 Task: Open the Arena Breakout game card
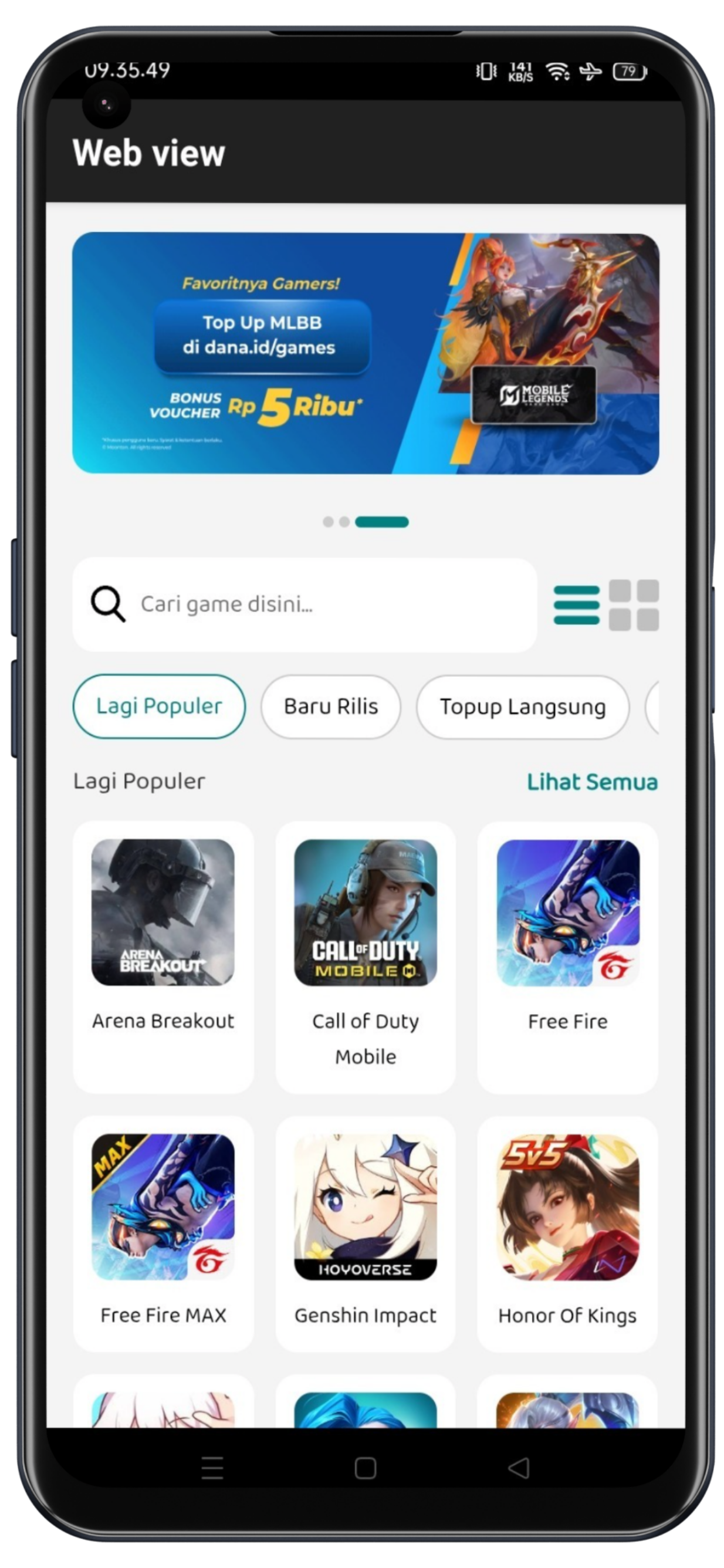[163, 956]
